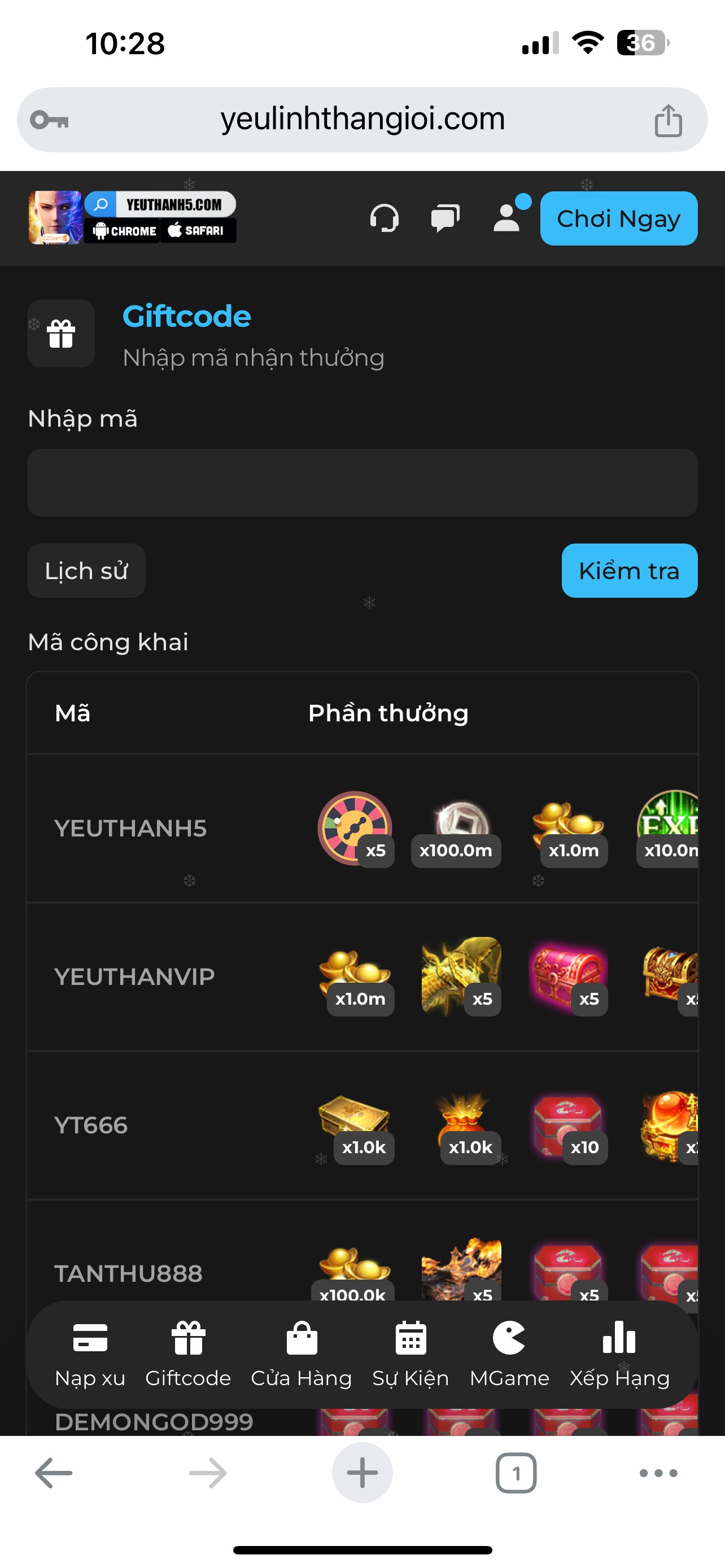Go back in the browser

54,1473
